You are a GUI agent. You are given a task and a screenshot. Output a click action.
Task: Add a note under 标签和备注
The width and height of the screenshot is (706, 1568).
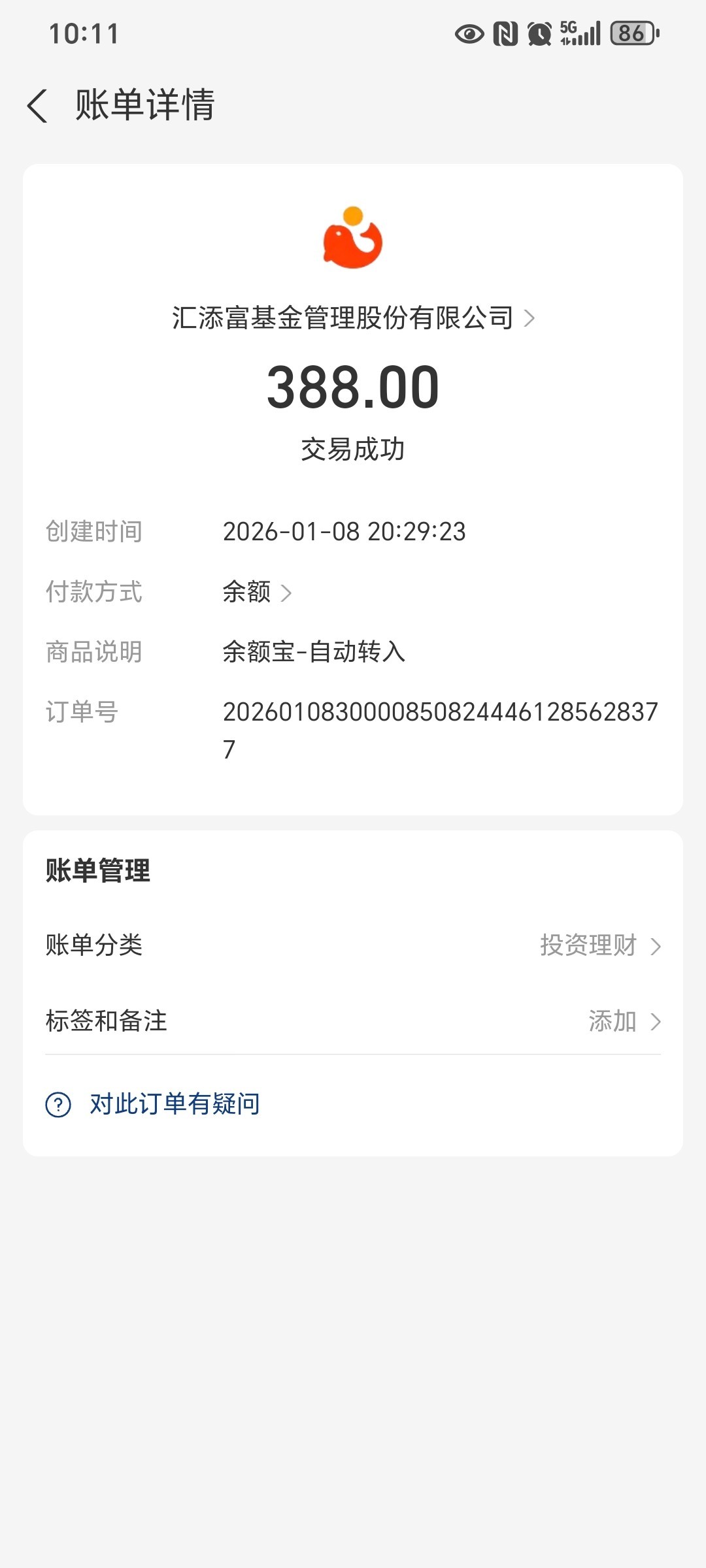click(x=624, y=1021)
